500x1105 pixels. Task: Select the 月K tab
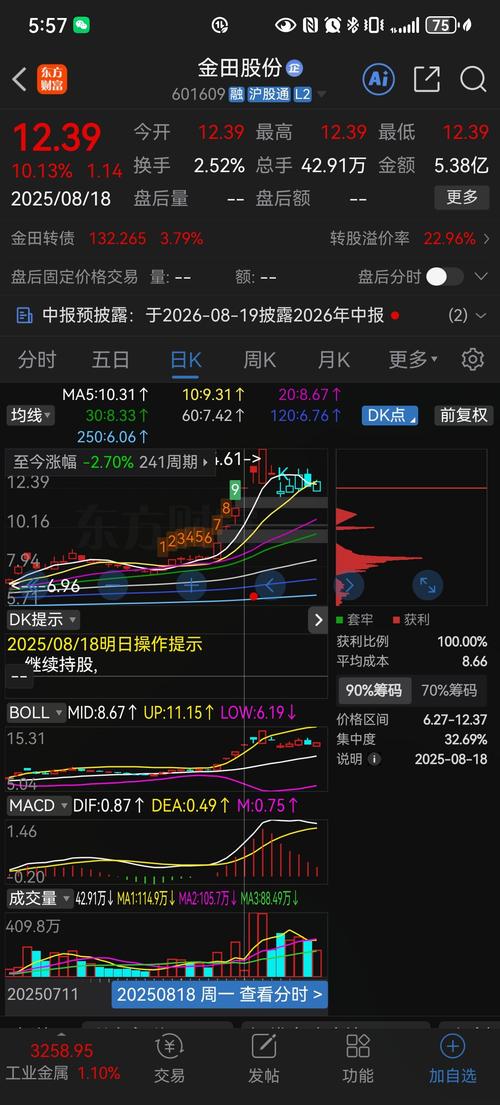point(334,360)
